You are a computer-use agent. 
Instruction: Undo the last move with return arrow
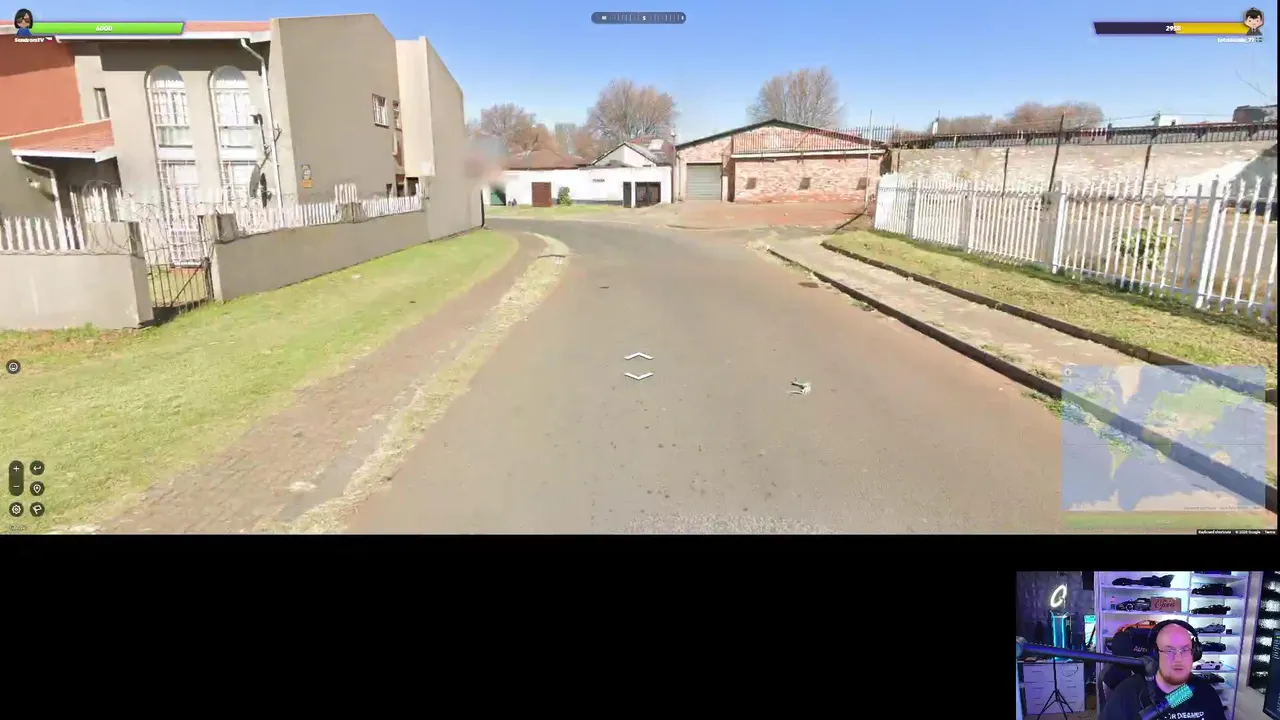37,468
